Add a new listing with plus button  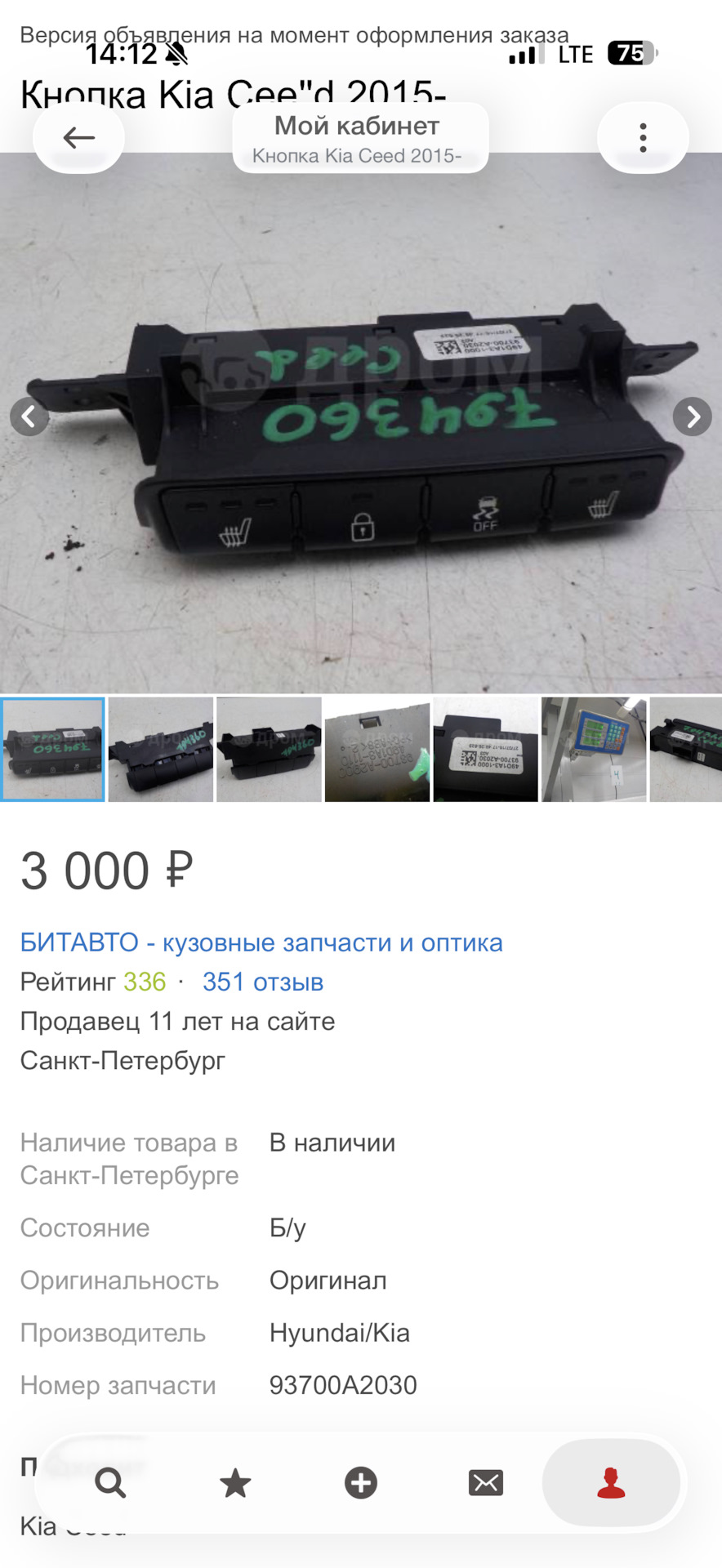[360, 1482]
